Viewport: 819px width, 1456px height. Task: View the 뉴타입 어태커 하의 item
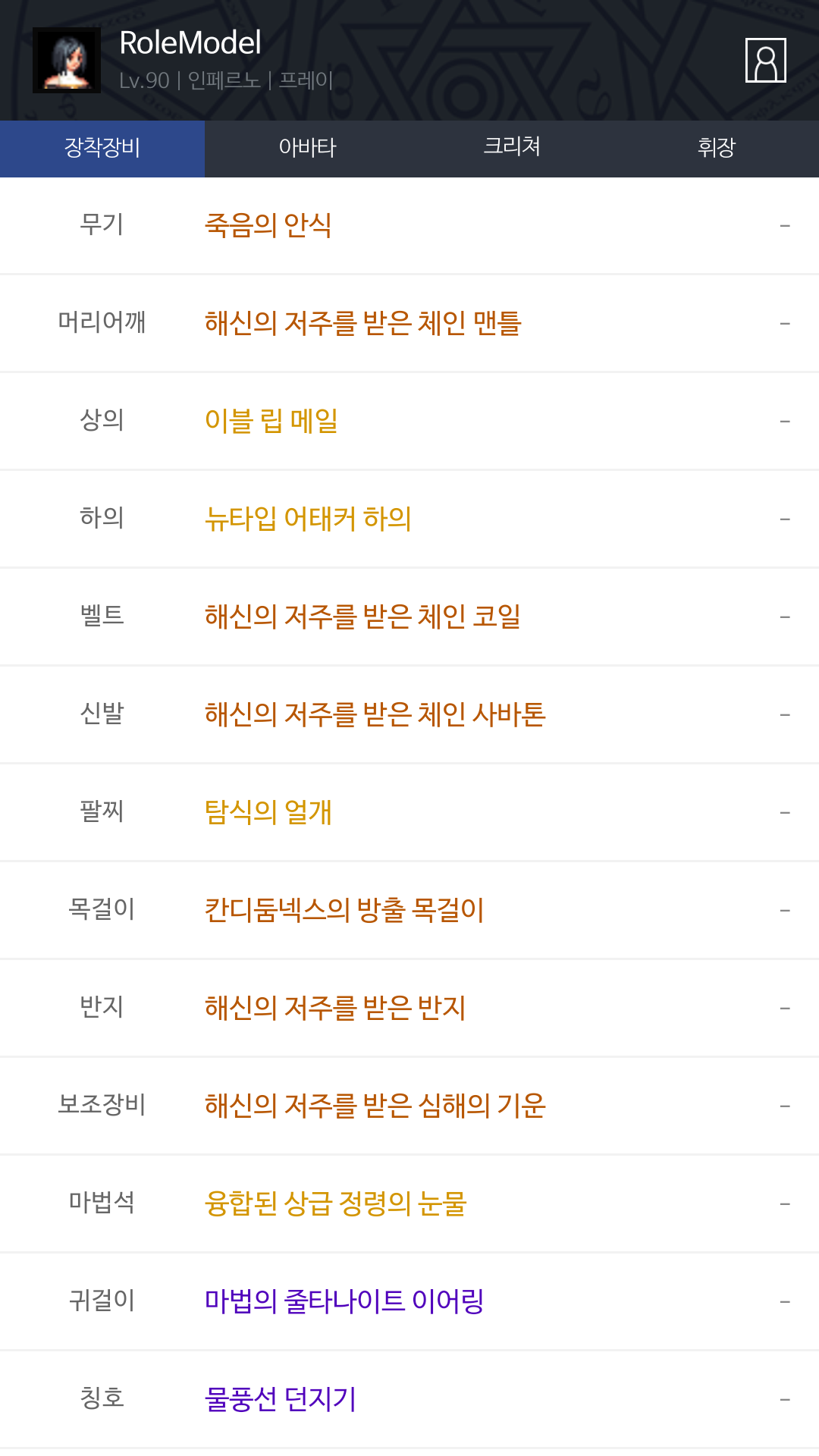[308, 519]
